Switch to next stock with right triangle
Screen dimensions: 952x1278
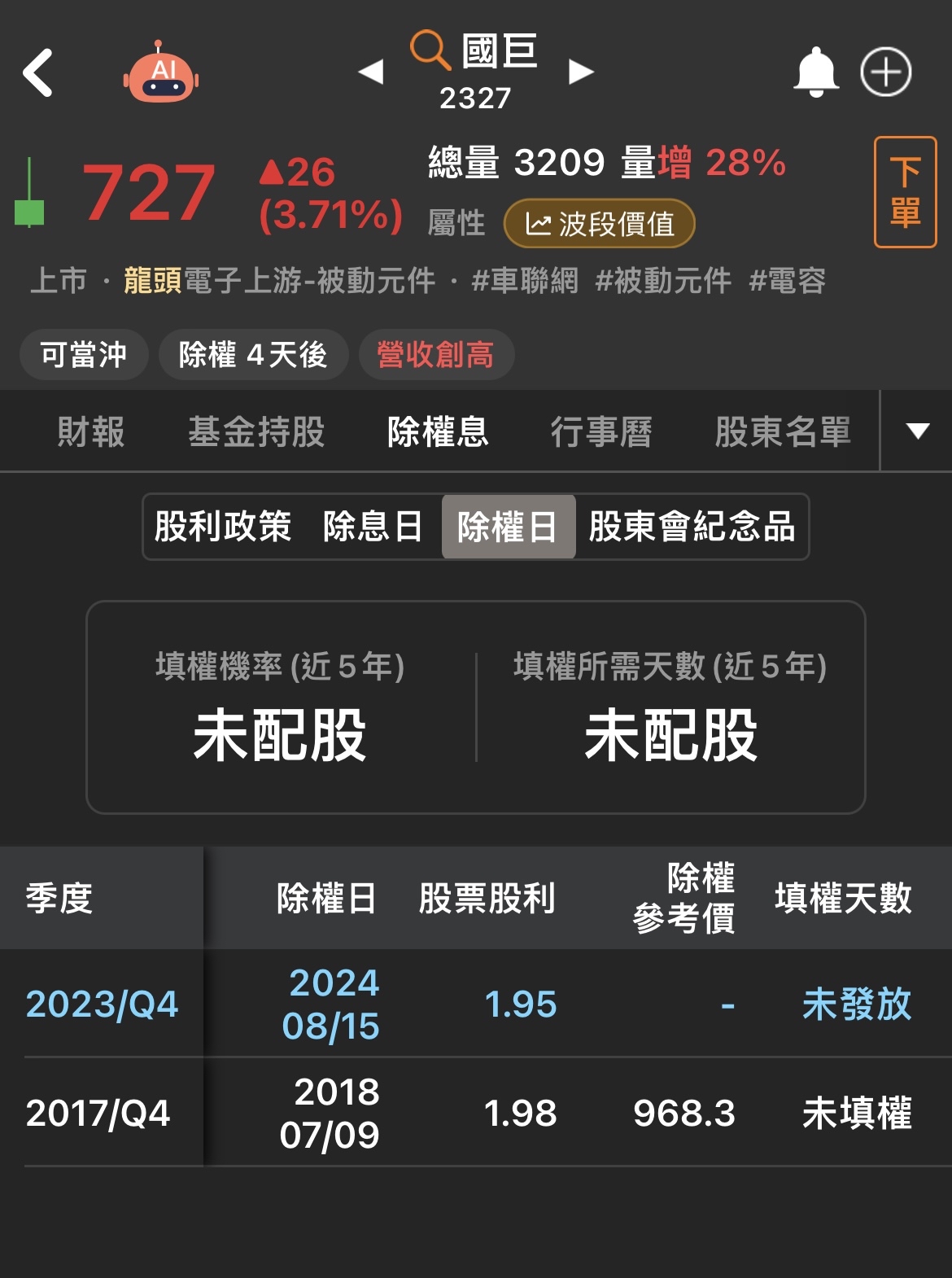(x=581, y=73)
